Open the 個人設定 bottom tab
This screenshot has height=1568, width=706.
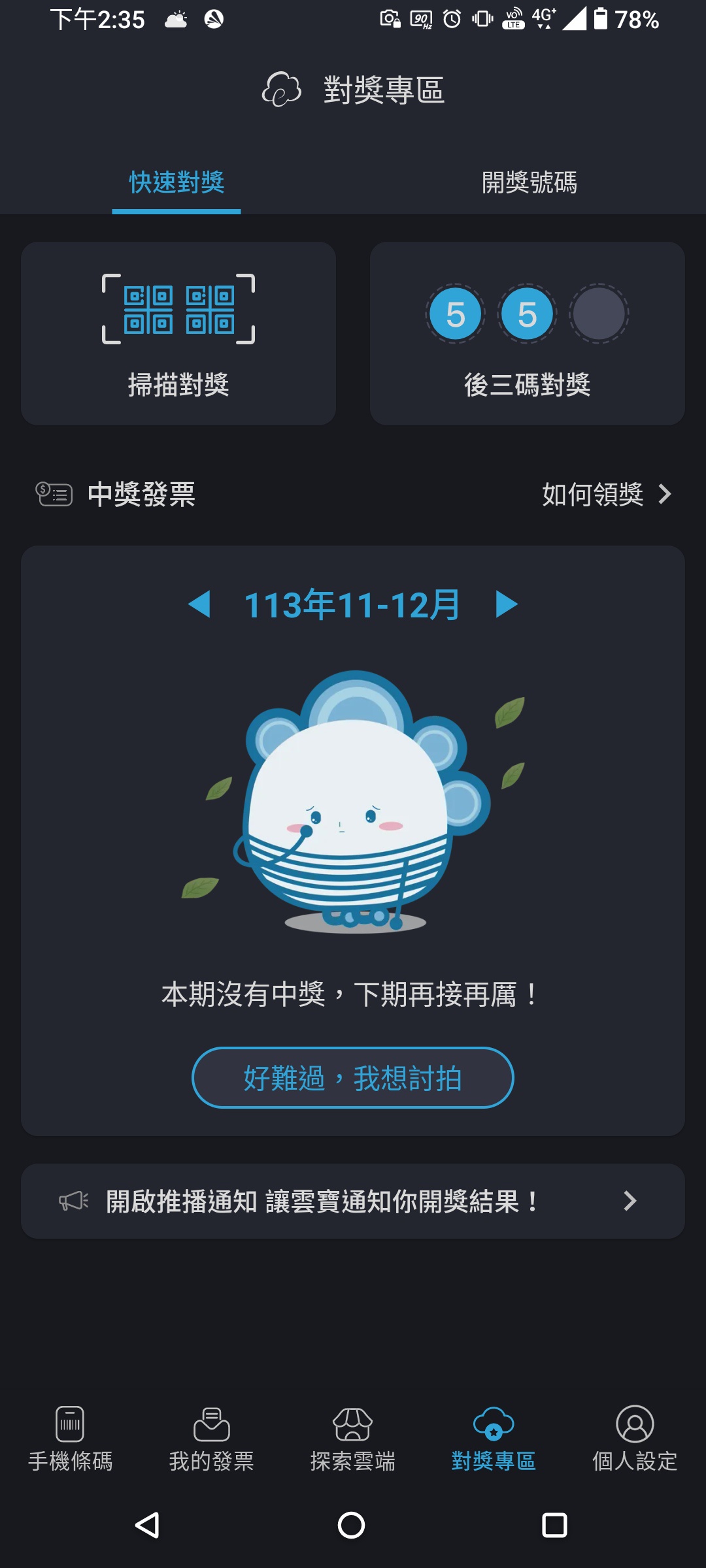635,1439
